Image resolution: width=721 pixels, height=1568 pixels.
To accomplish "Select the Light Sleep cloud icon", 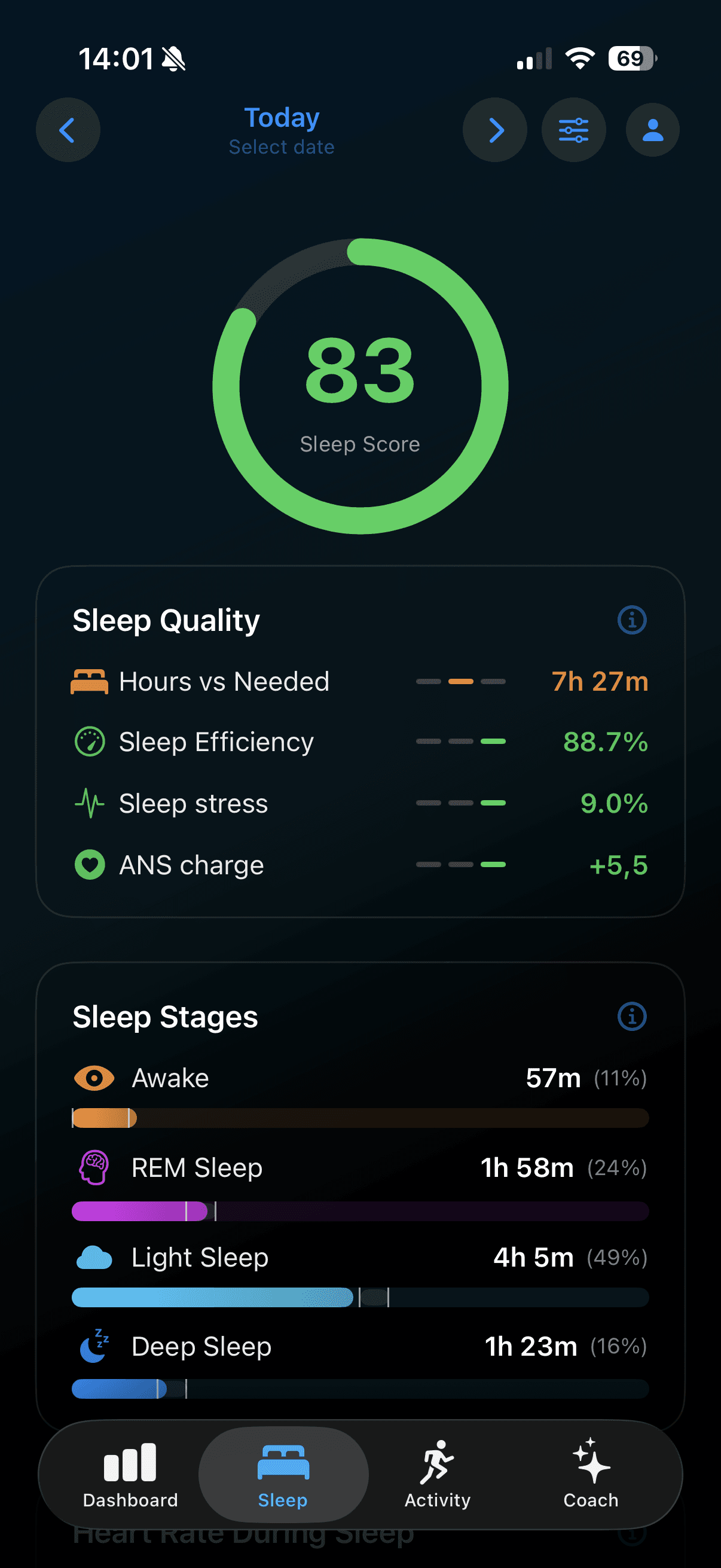I will [94, 1257].
